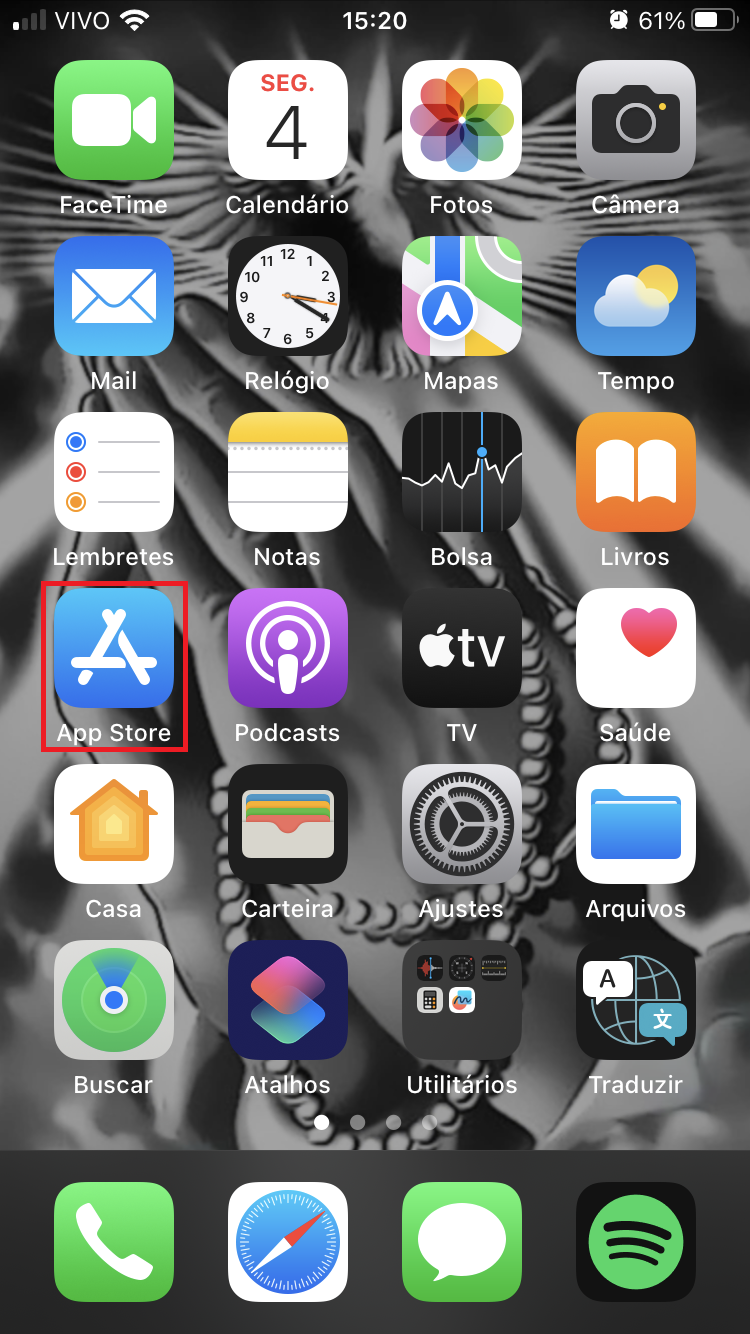Launch the Podcasts app
This screenshot has width=750, height=1334.
288,648
